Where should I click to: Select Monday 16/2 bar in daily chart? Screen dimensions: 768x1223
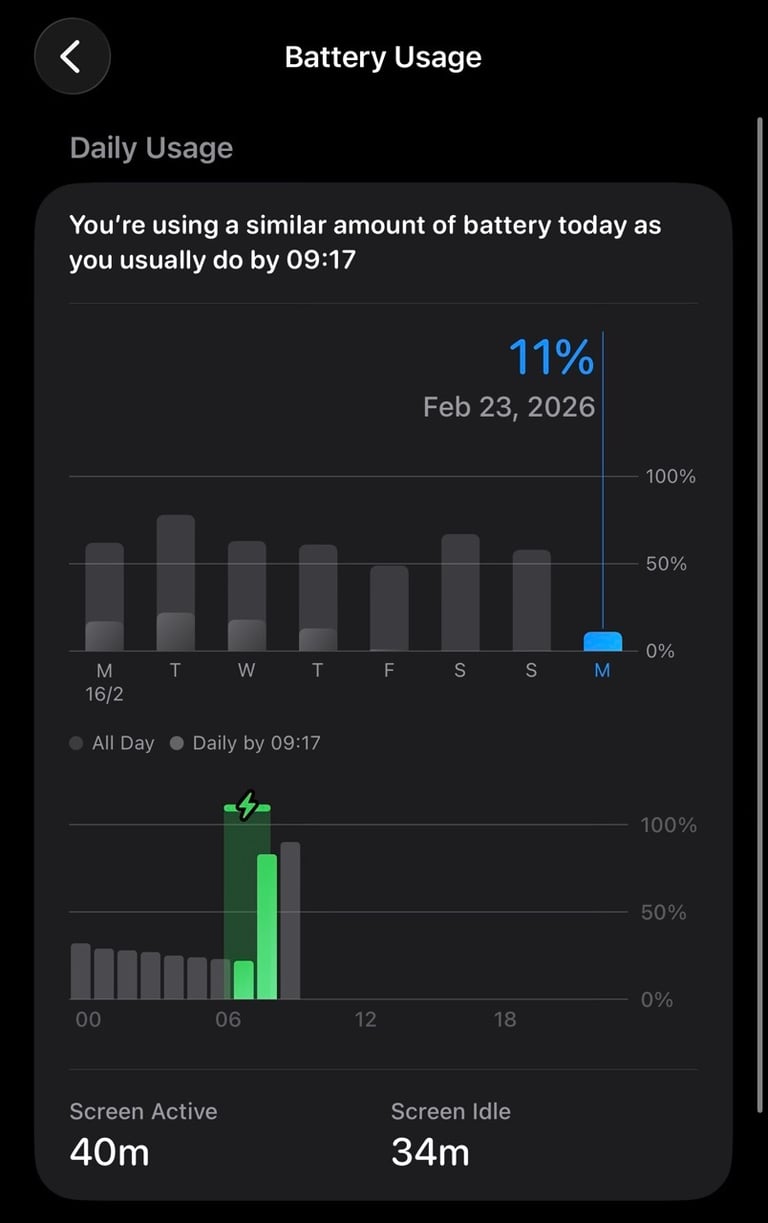click(104, 597)
